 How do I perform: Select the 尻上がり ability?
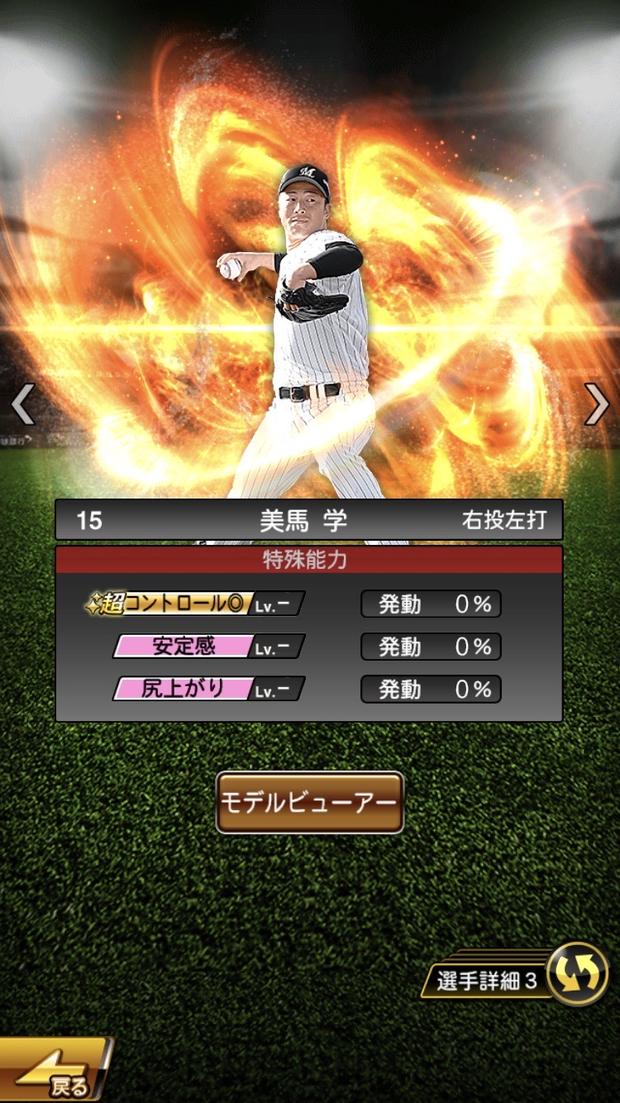(208, 689)
